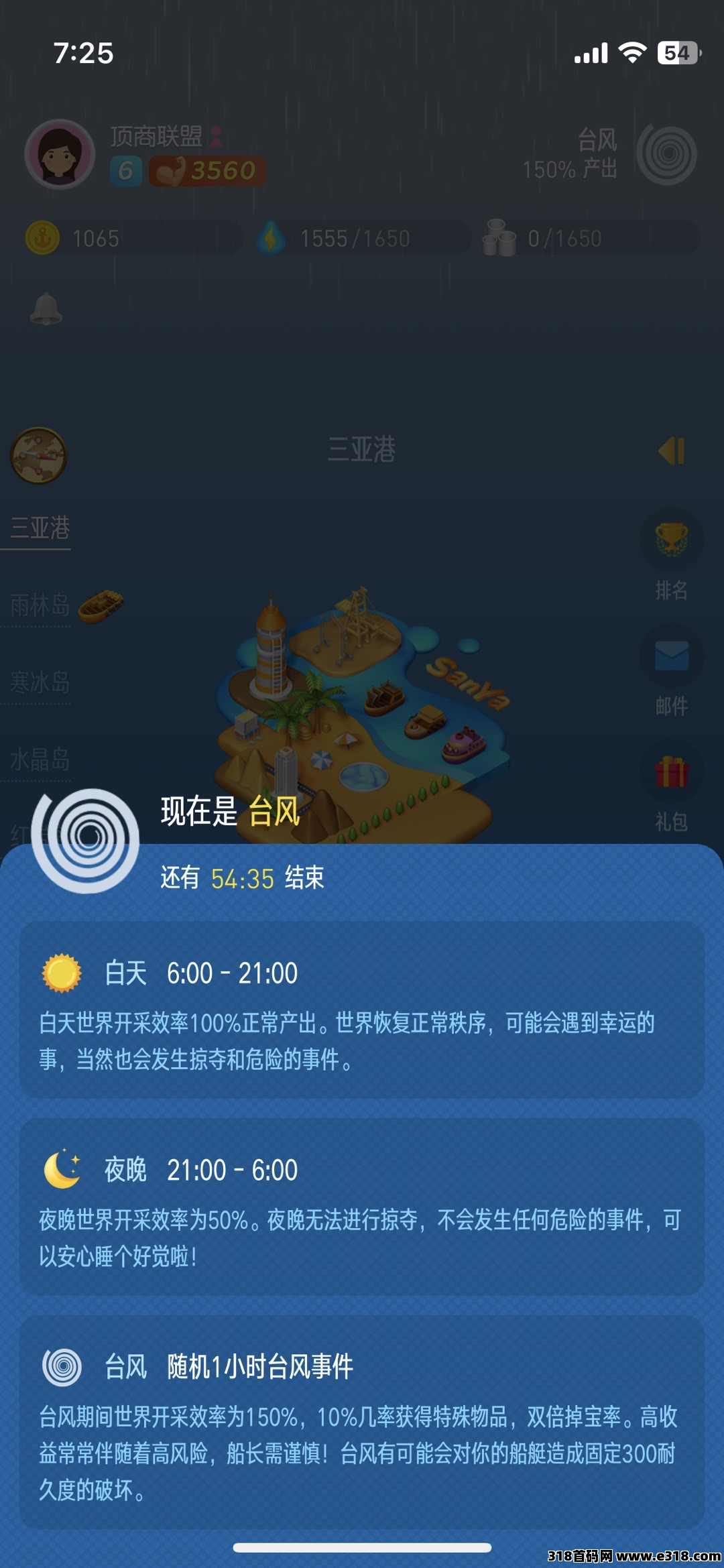Tap the typhoon weather status icon
This screenshot has width=724, height=1568.
(x=666, y=154)
